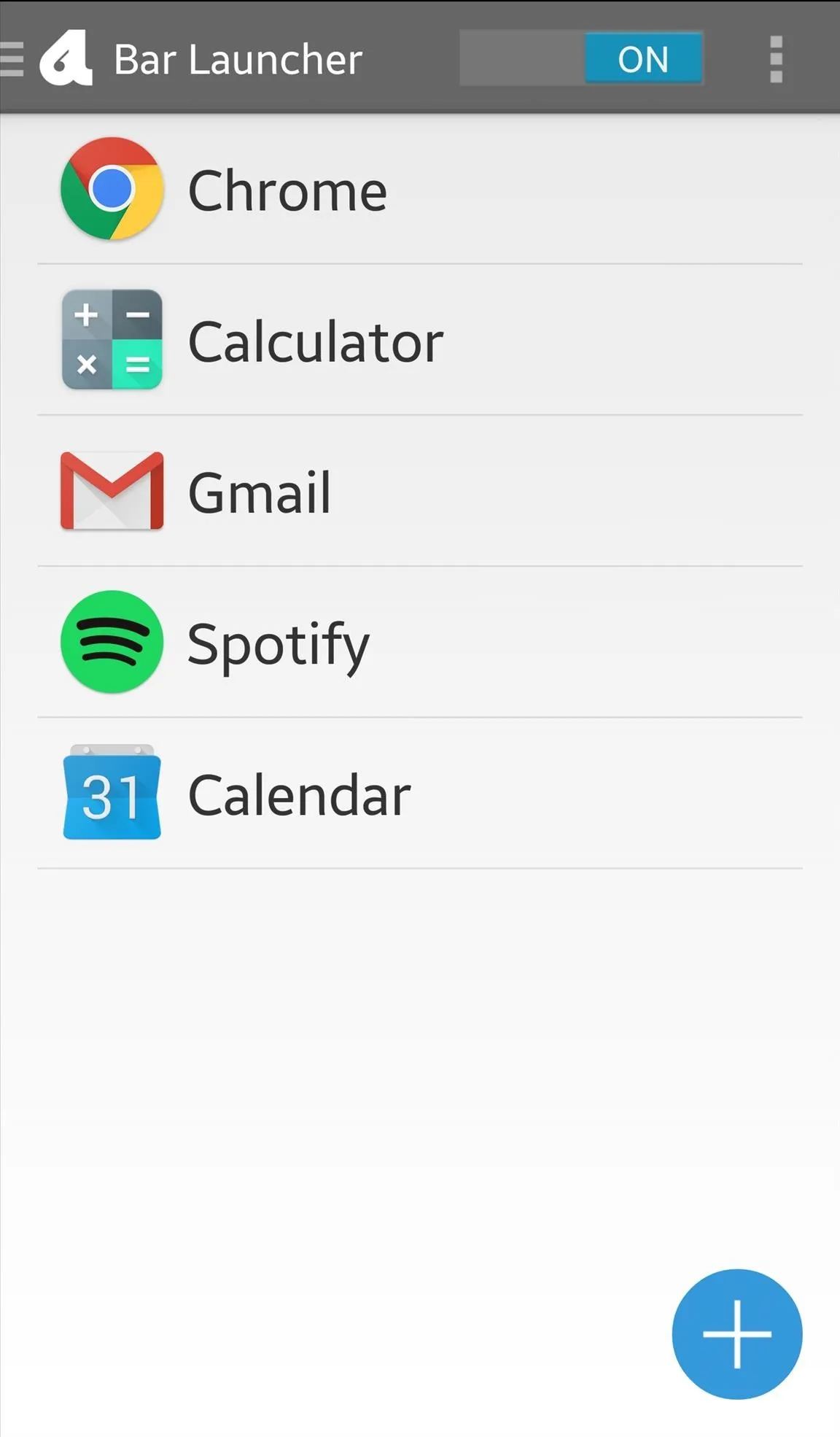Add a new app with plus button

pos(737,1334)
